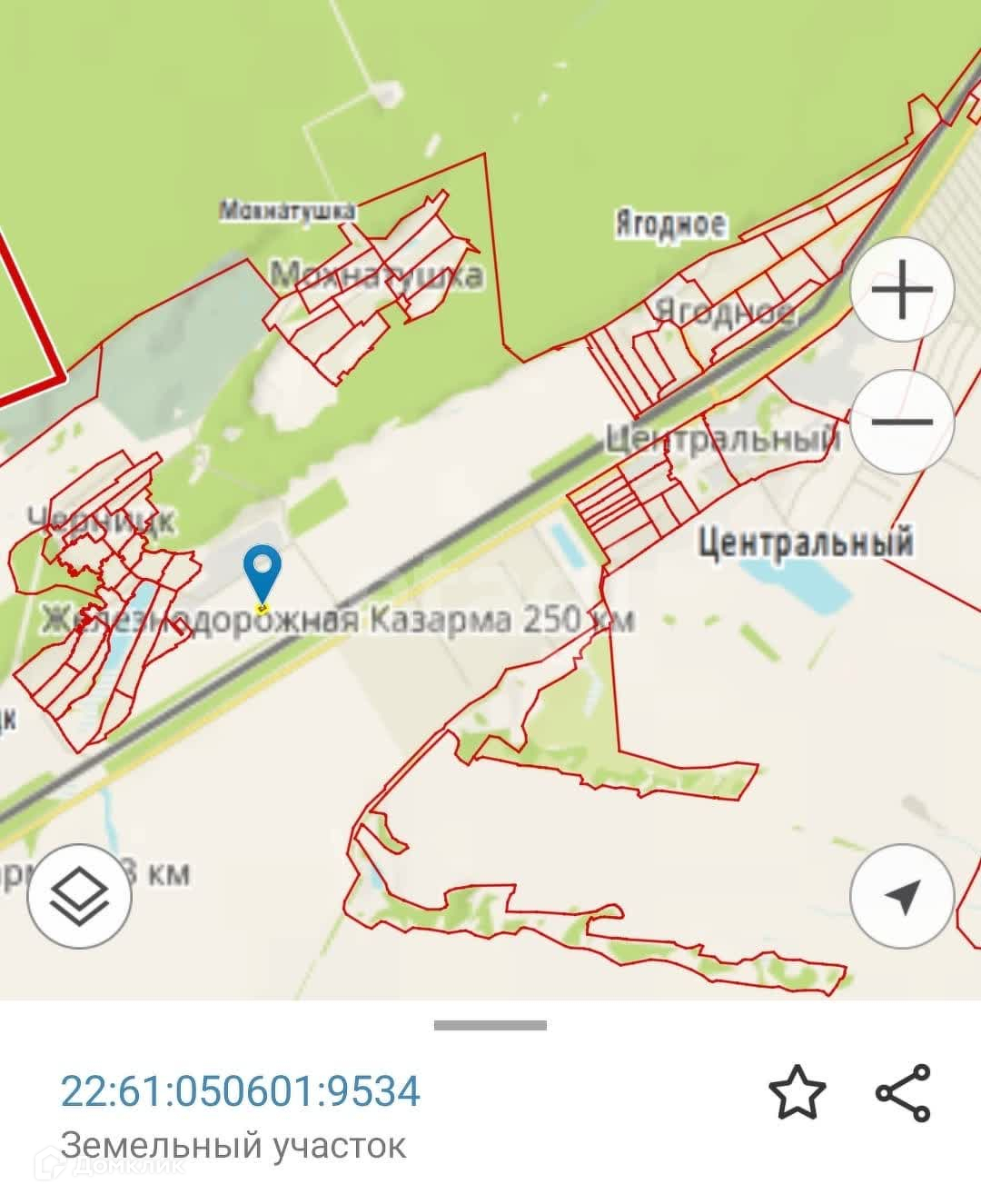Tap the blue location pin marker
The height and width of the screenshot is (1204, 981).
click(263, 574)
